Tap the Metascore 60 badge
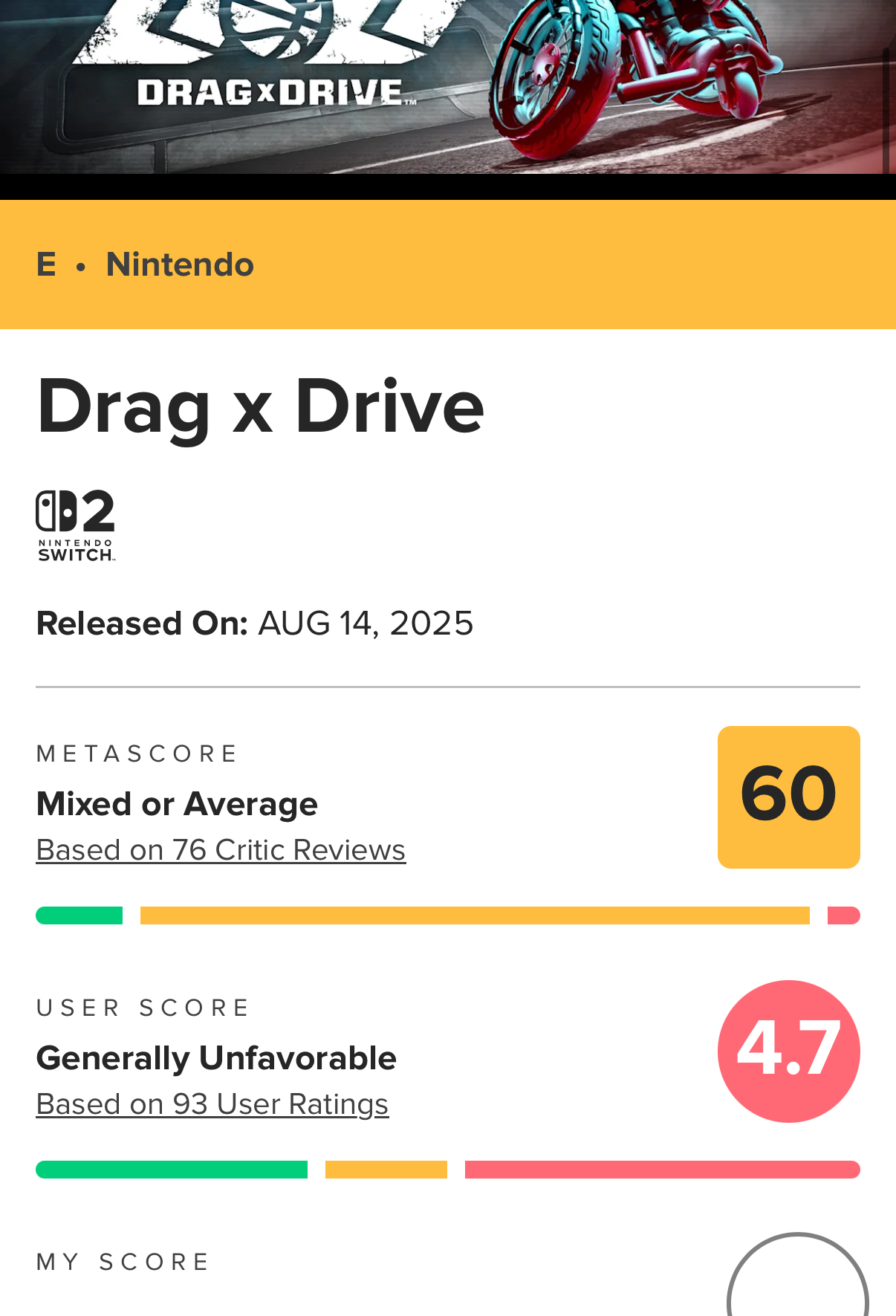Image resolution: width=896 pixels, height=1316 pixels. (788, 797)
